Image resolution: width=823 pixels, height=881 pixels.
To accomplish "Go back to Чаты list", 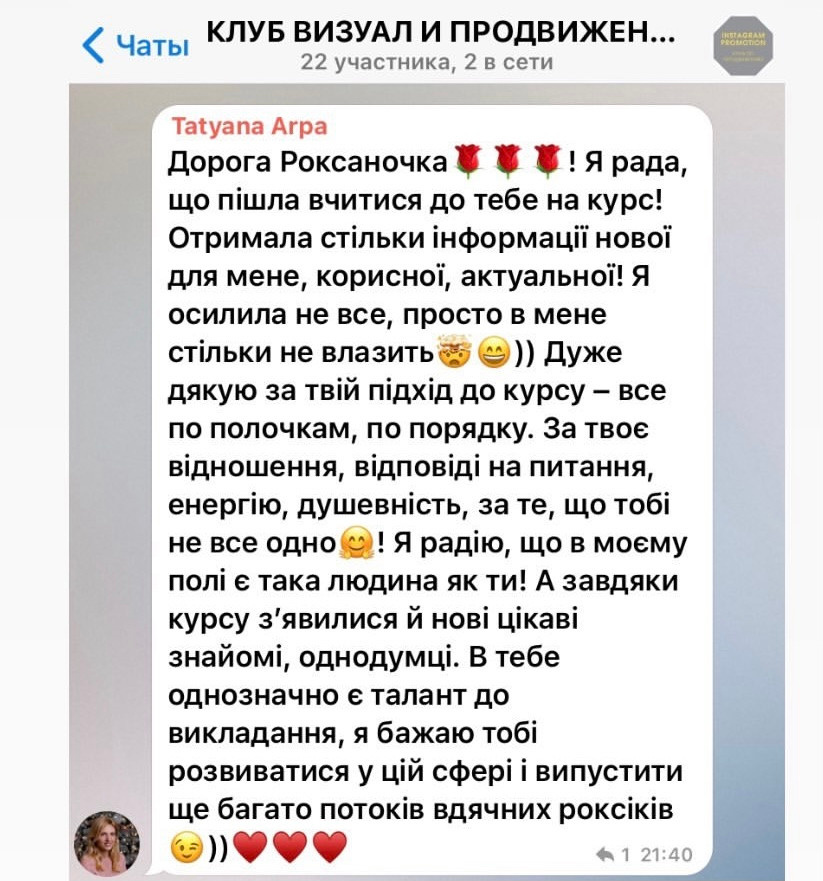I will (134, 45).
